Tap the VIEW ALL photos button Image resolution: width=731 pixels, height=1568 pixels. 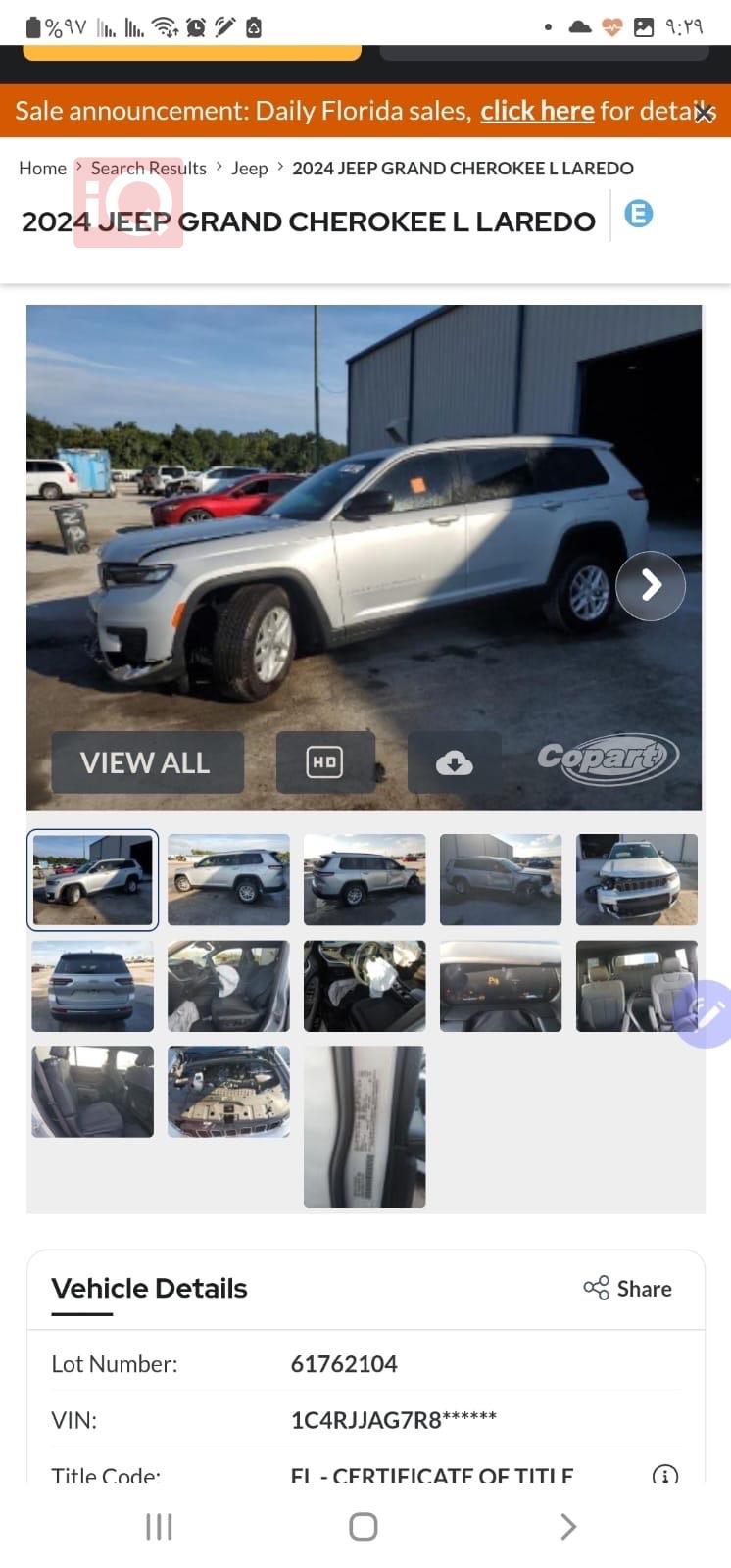(147, 762)
